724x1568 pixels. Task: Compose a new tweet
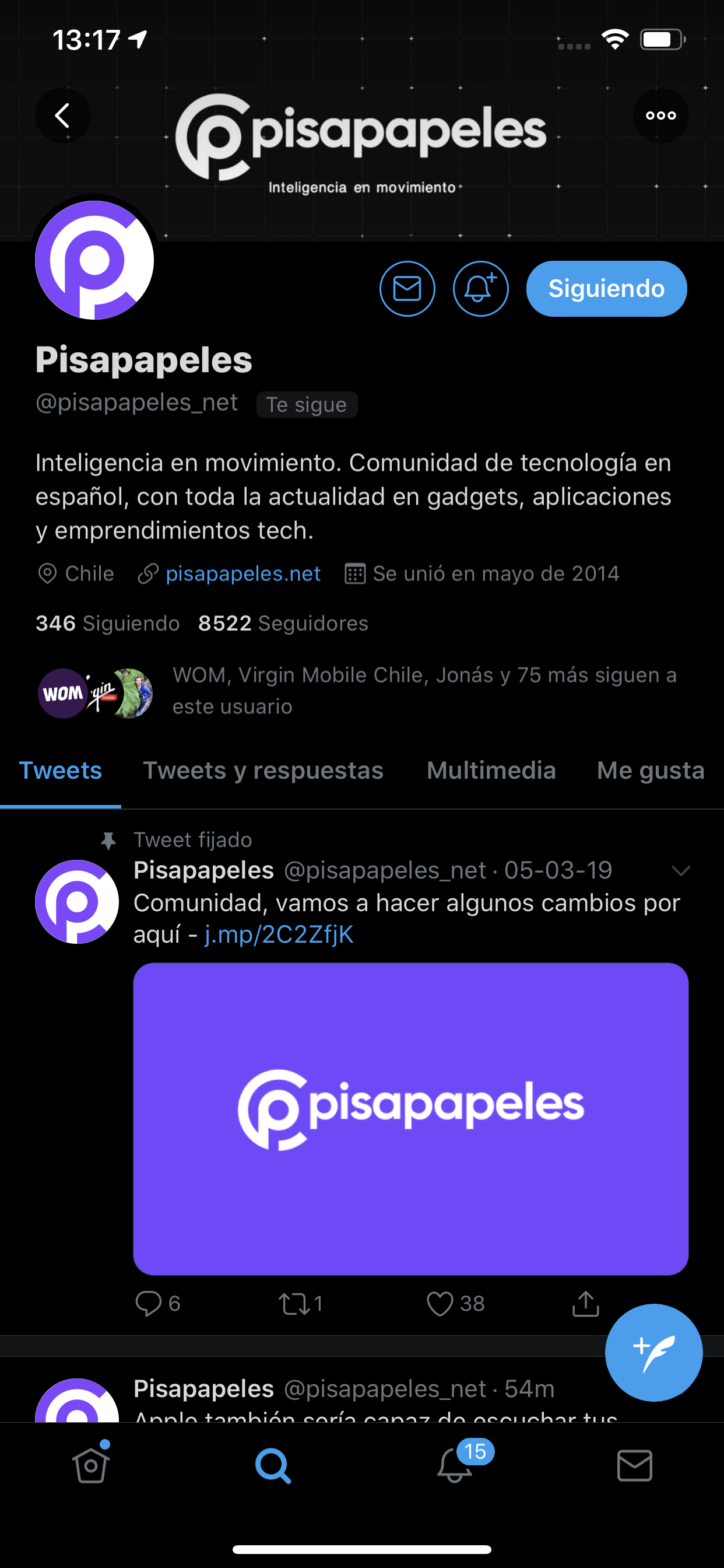[x=653, y=1353]
